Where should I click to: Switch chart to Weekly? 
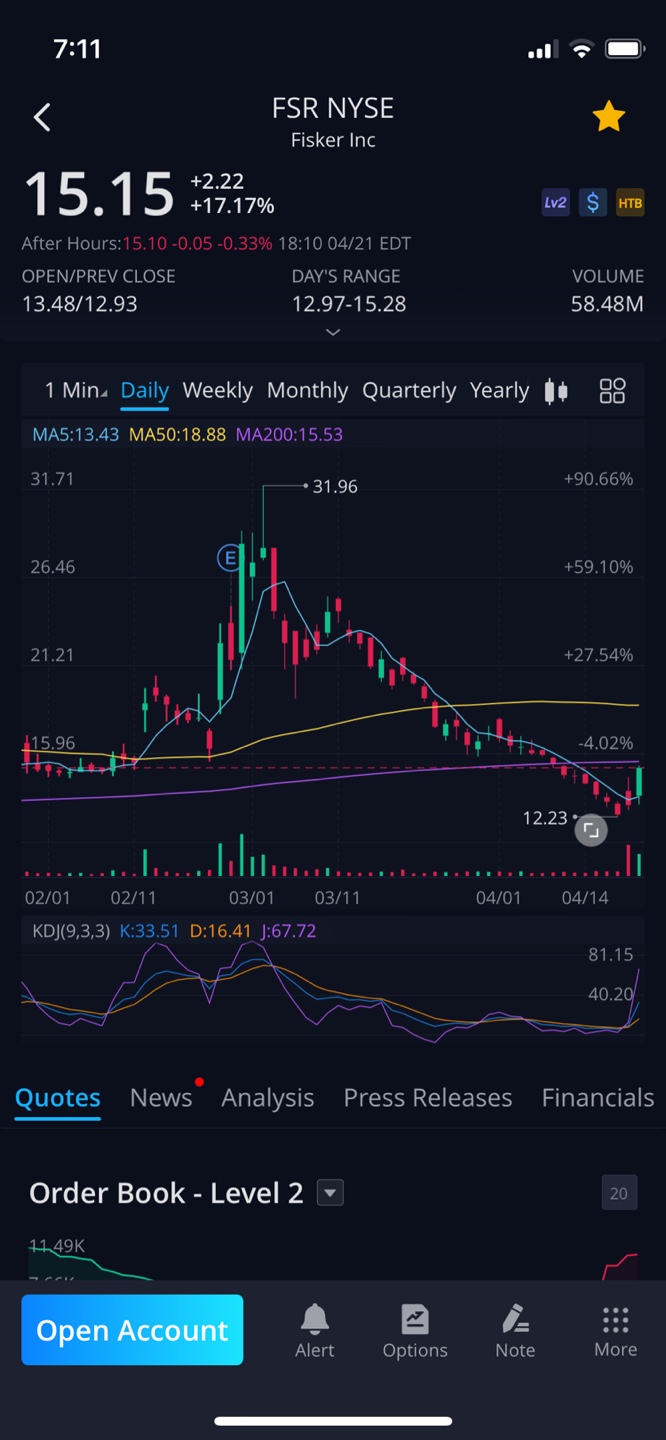point(217,390)
